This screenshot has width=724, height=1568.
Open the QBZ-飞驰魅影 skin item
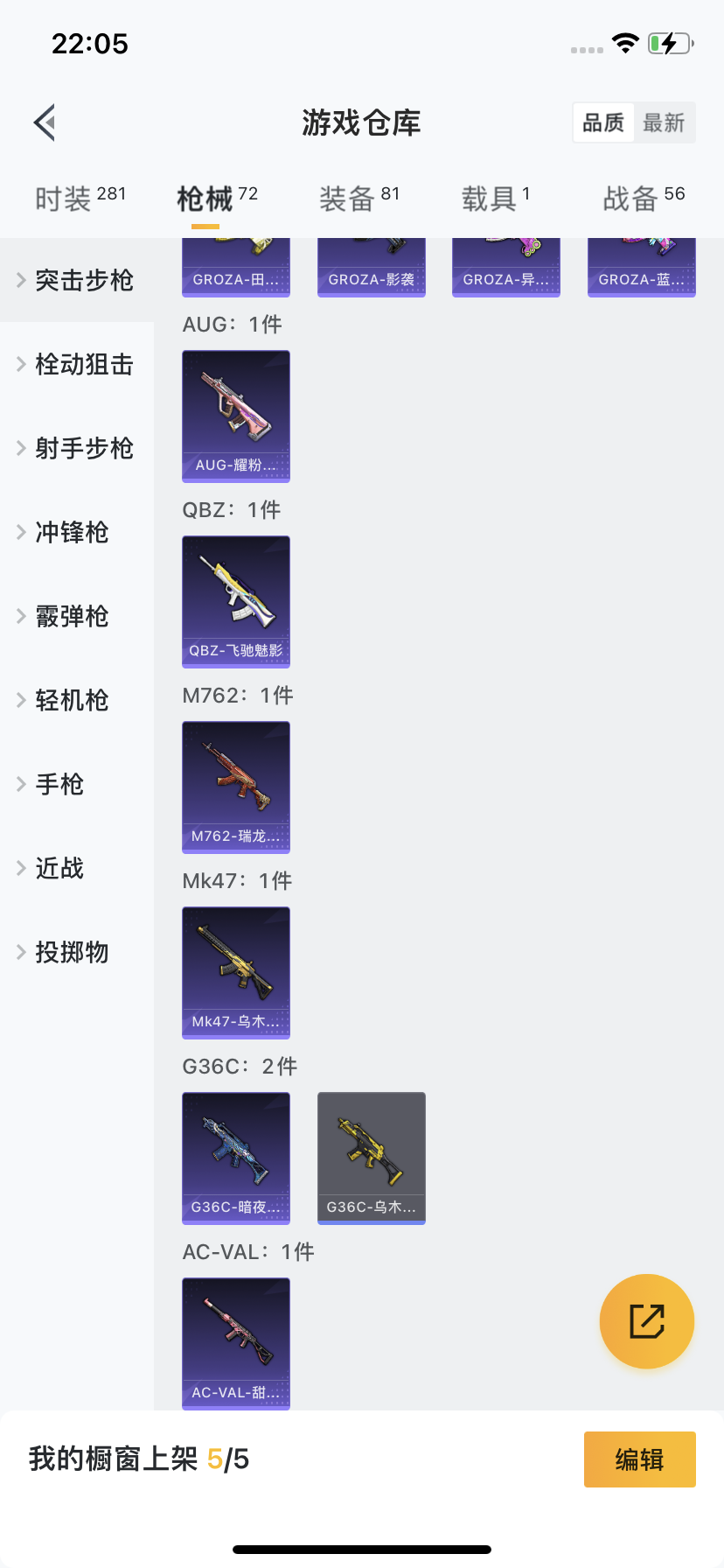click(x=236, y=602)
